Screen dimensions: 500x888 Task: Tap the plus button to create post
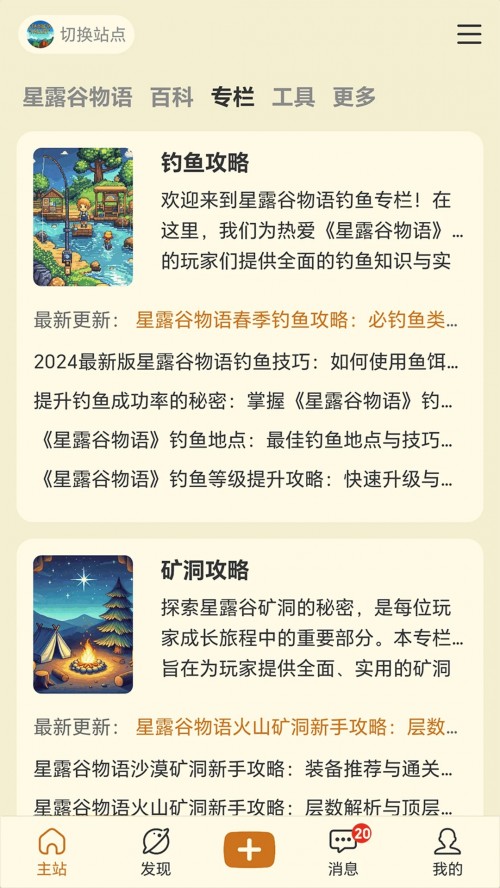coord(249,850)
